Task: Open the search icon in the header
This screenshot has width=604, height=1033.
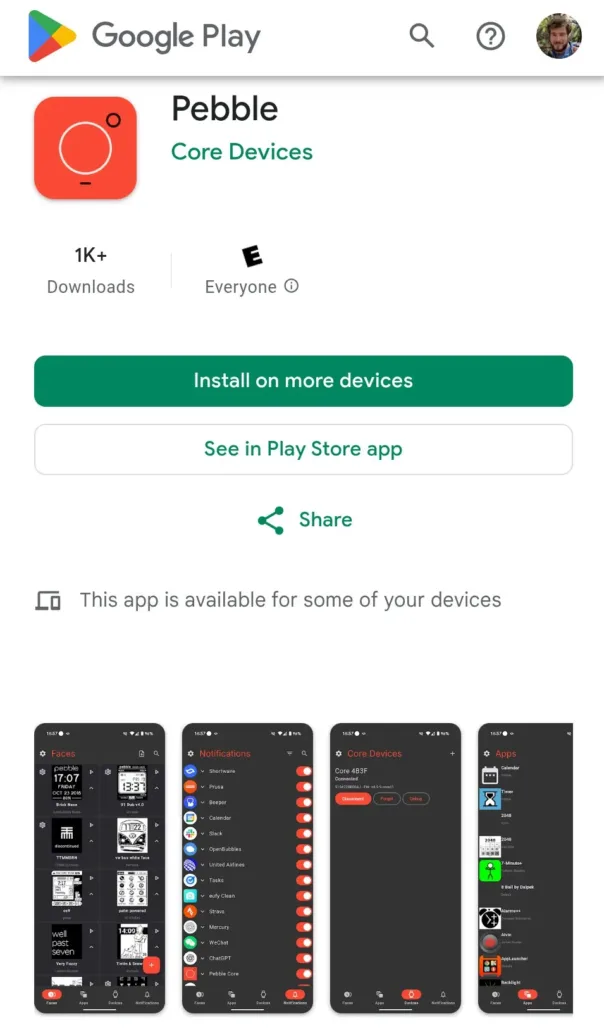Action: coord(422,36)
